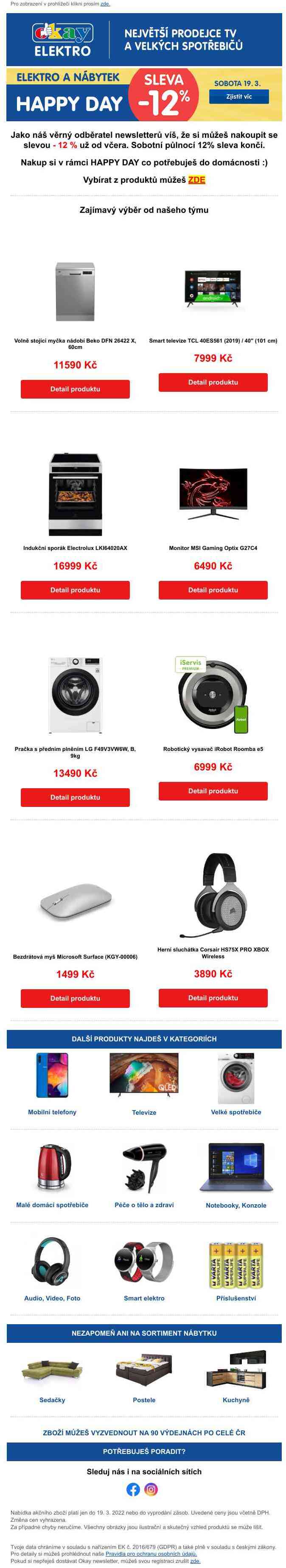The height and width of the screenshot is (1568, 286).
Task: Browse the Smart elektro category
Action: 144,1298
